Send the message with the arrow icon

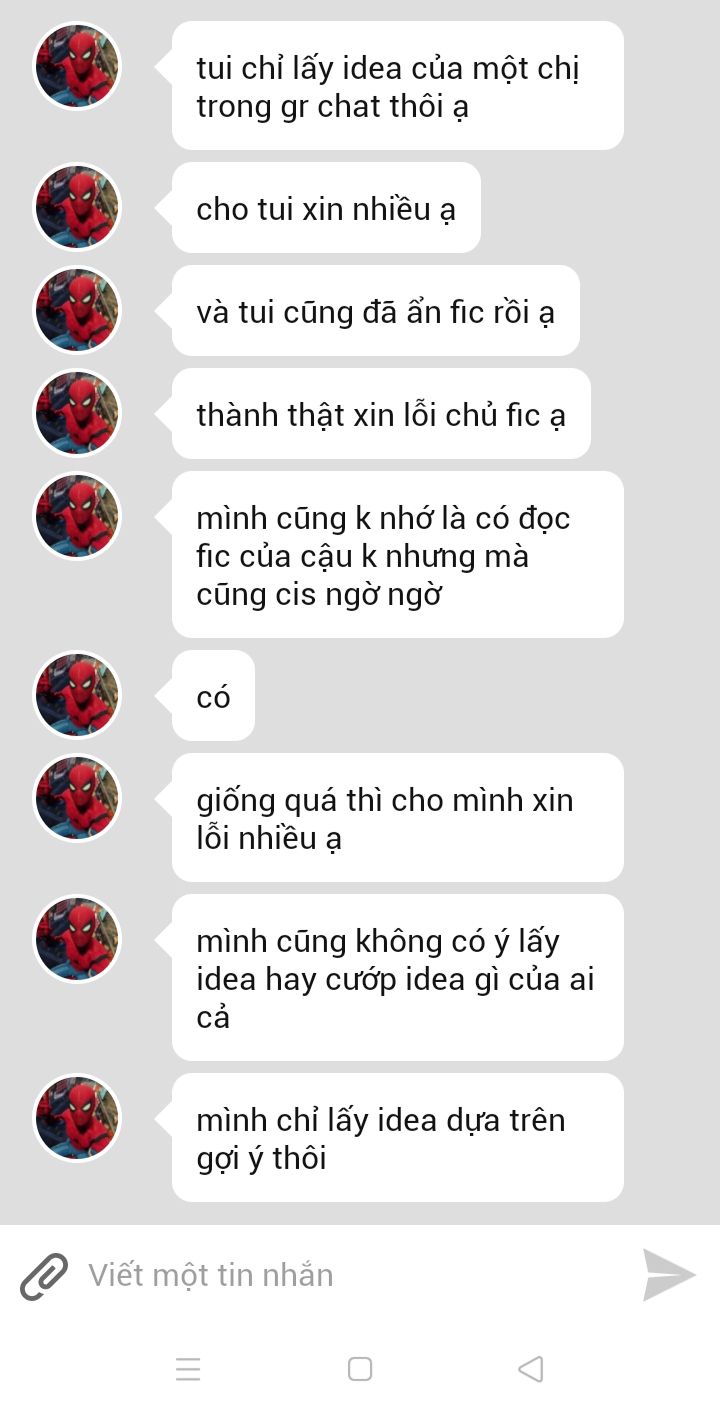point(668,1275)
